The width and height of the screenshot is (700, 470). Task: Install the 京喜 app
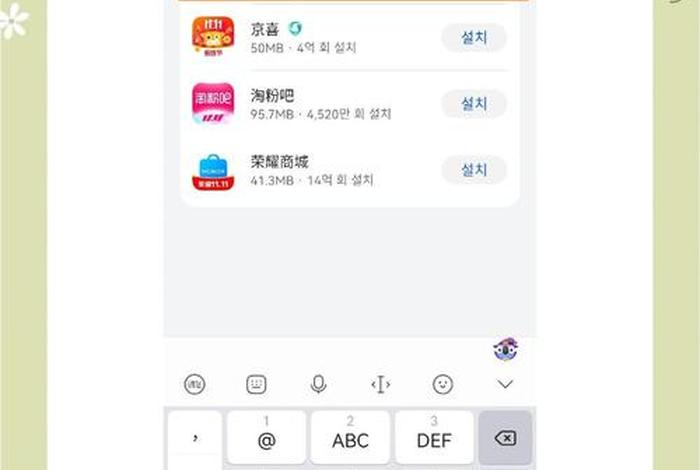(474, 38)
